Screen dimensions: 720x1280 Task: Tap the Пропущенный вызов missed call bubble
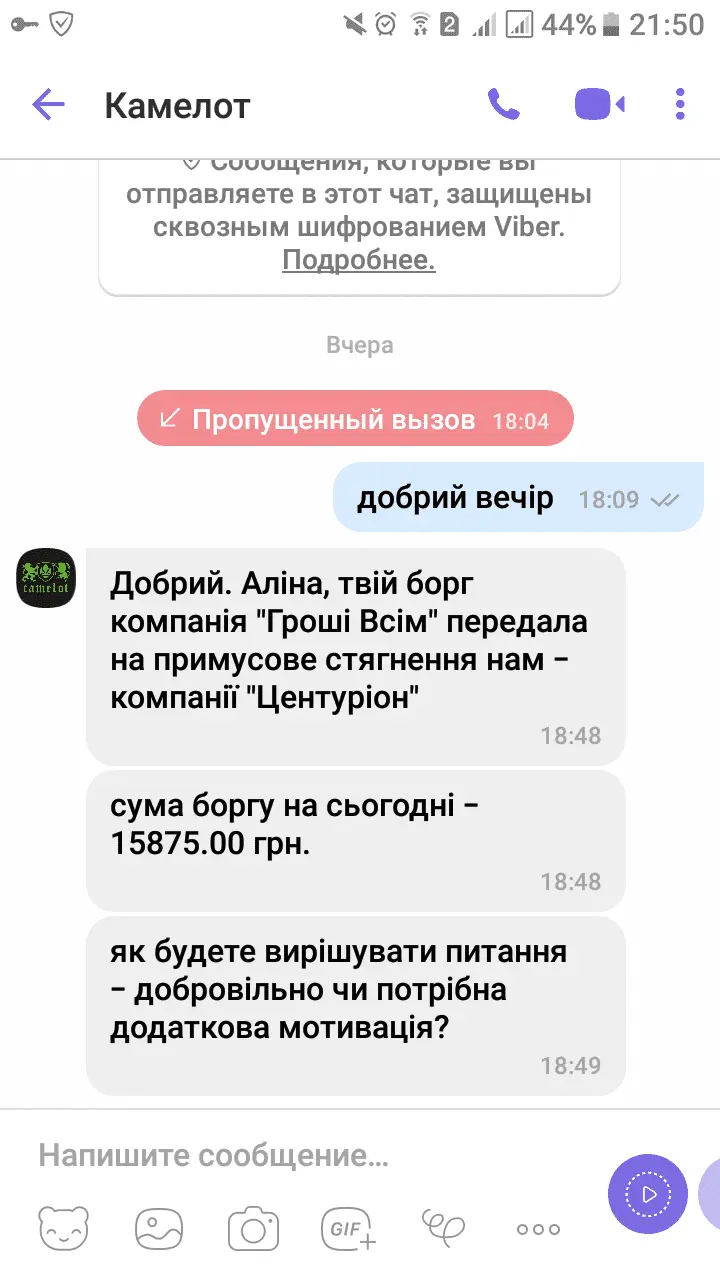355,419
